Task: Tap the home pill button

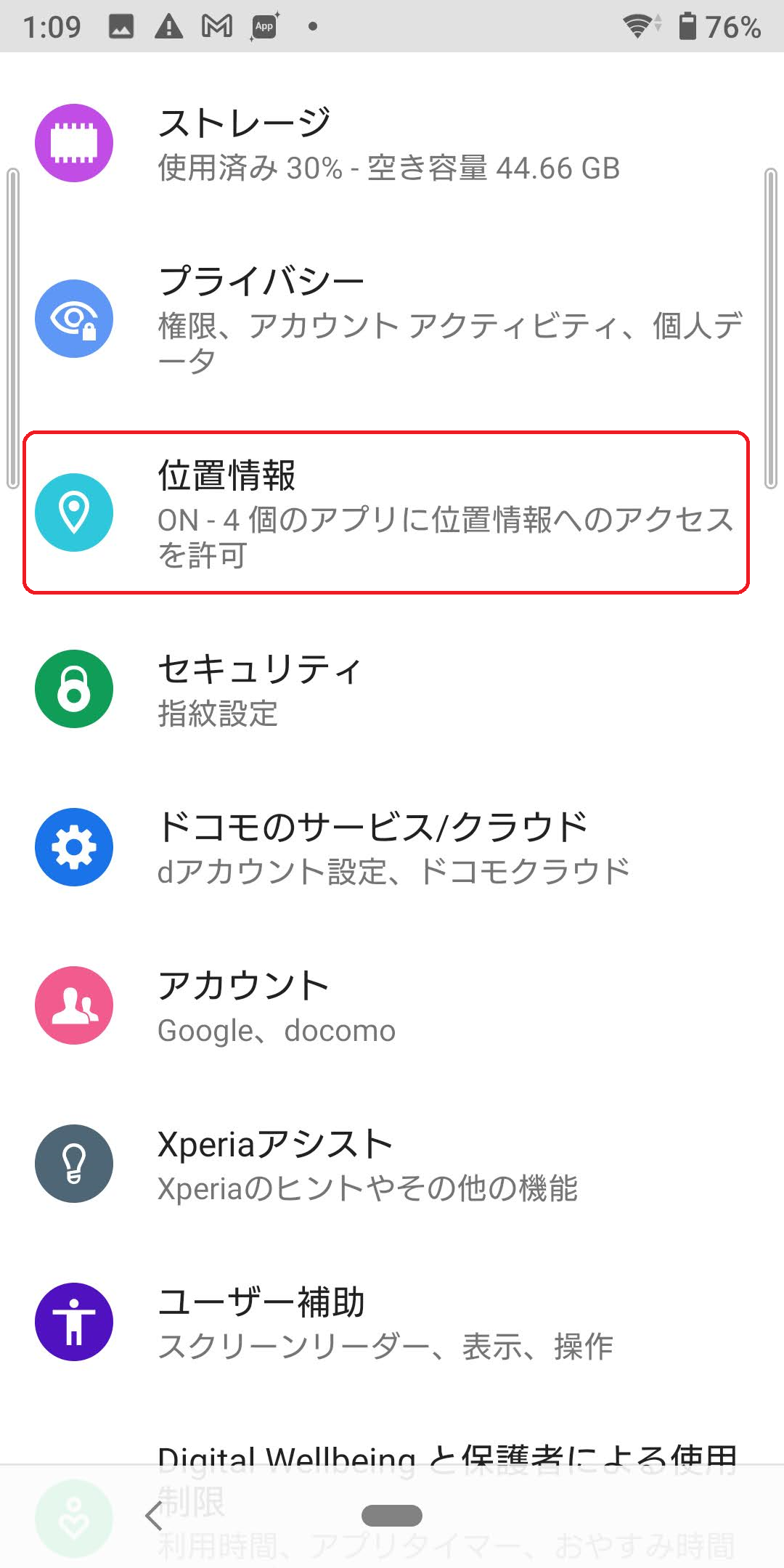Action: pyautogui.click(x=392, y=1516)
